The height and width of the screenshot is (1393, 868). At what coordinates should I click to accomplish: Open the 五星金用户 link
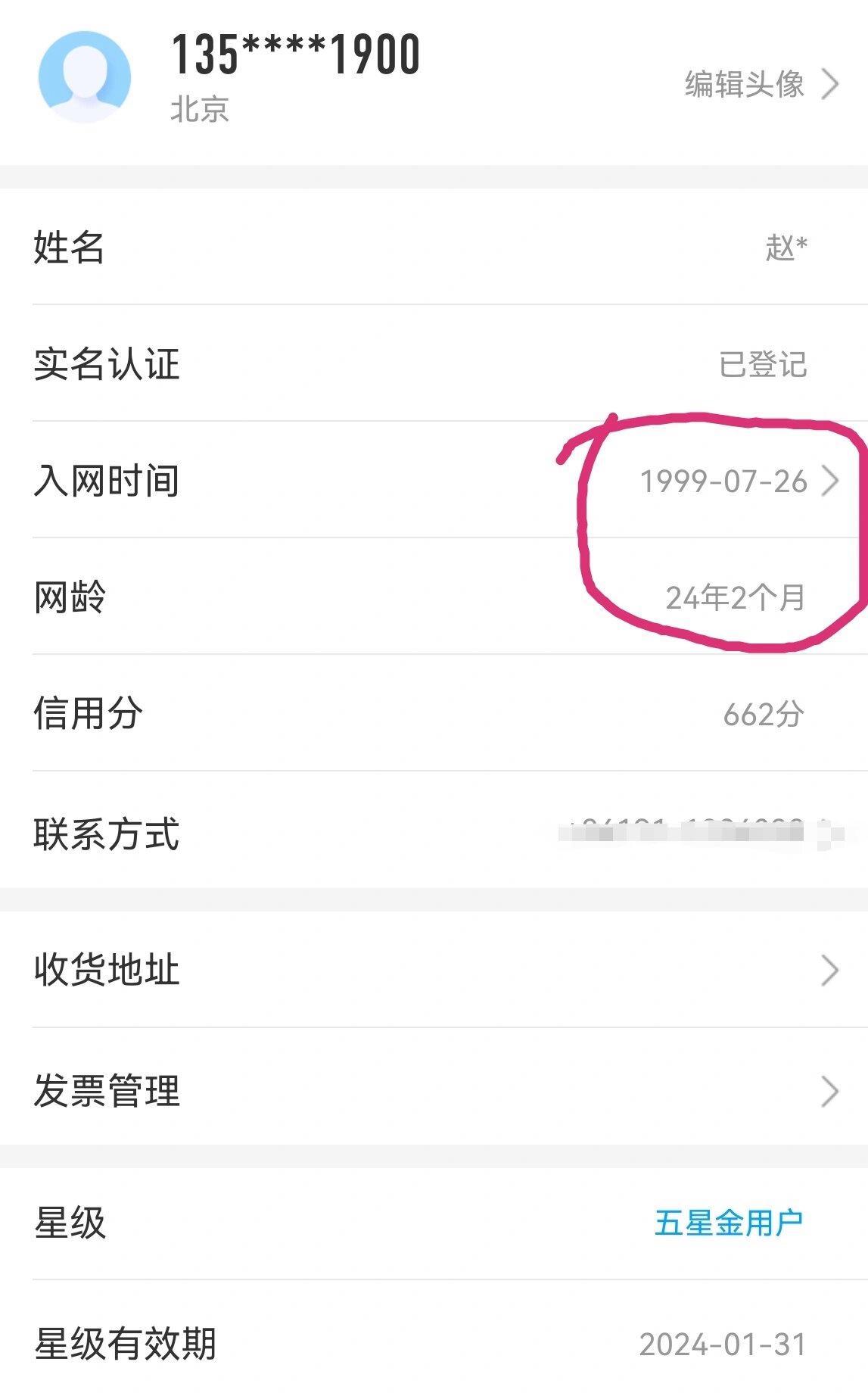pyautogui.click(x=729, y=1223)
